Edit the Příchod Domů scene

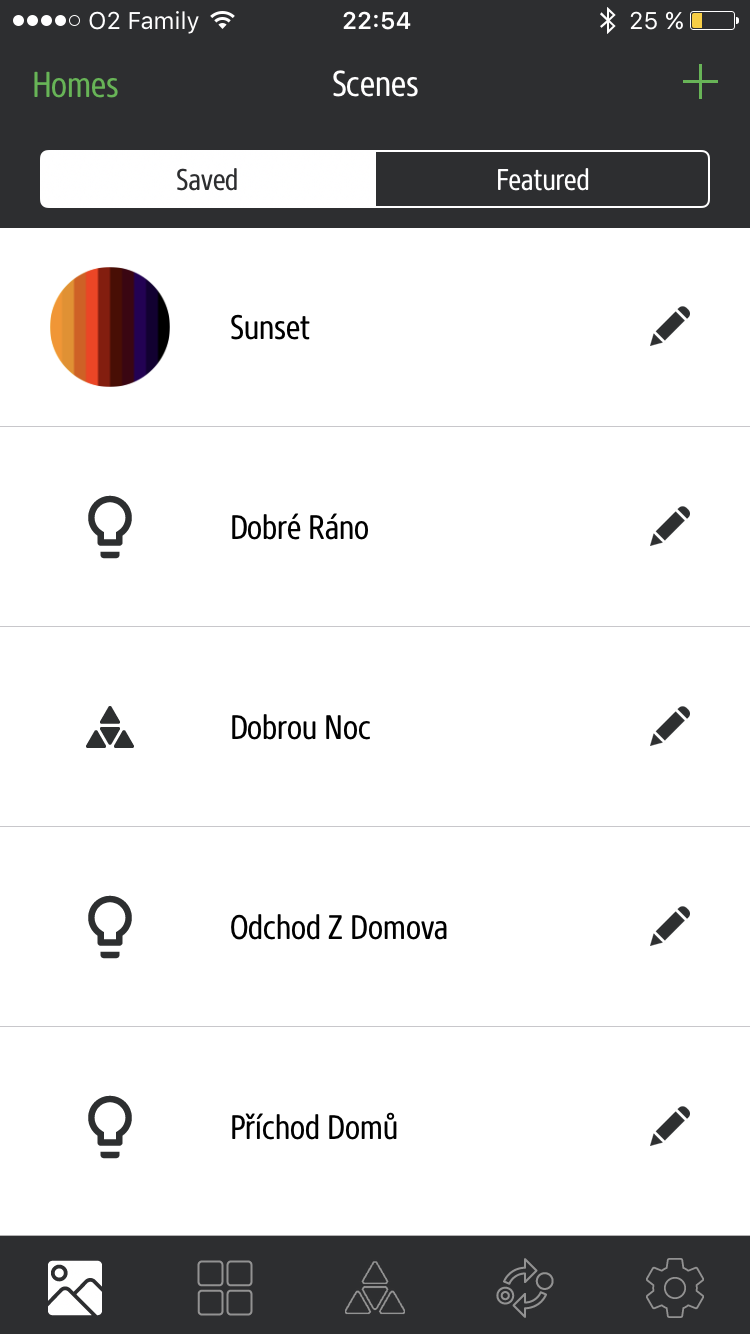pyautogui.click(x=670, y=1127)
